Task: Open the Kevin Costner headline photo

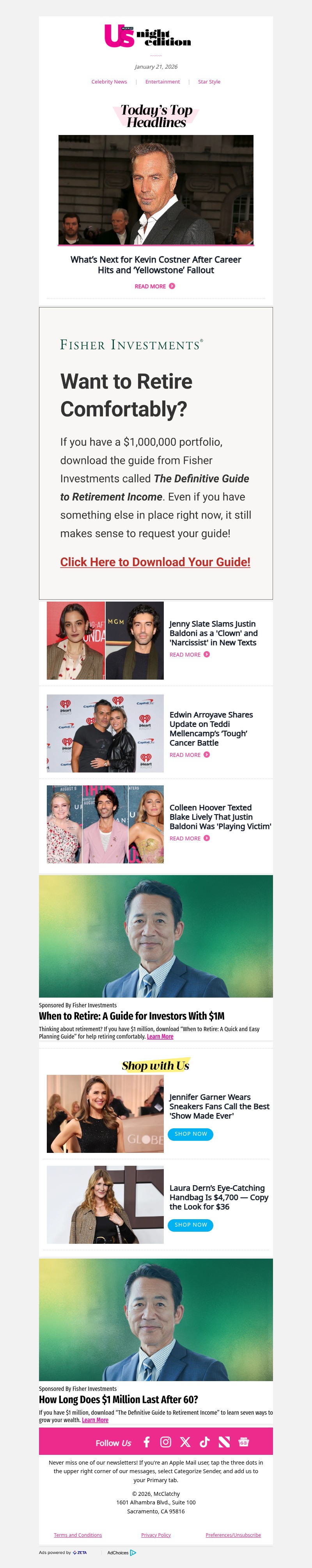Action: (156, 190)
